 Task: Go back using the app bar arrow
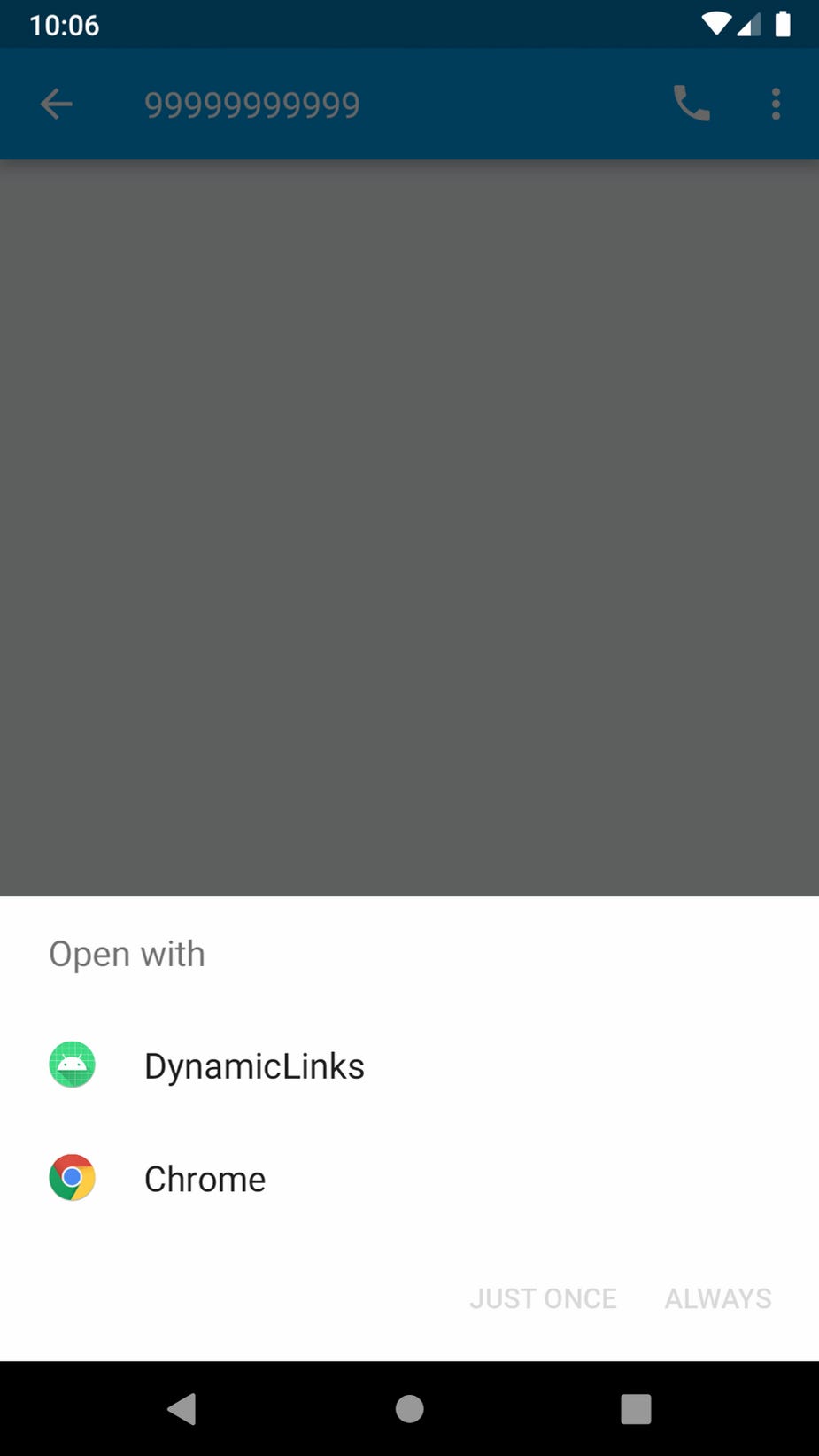[x=56, y=104]
